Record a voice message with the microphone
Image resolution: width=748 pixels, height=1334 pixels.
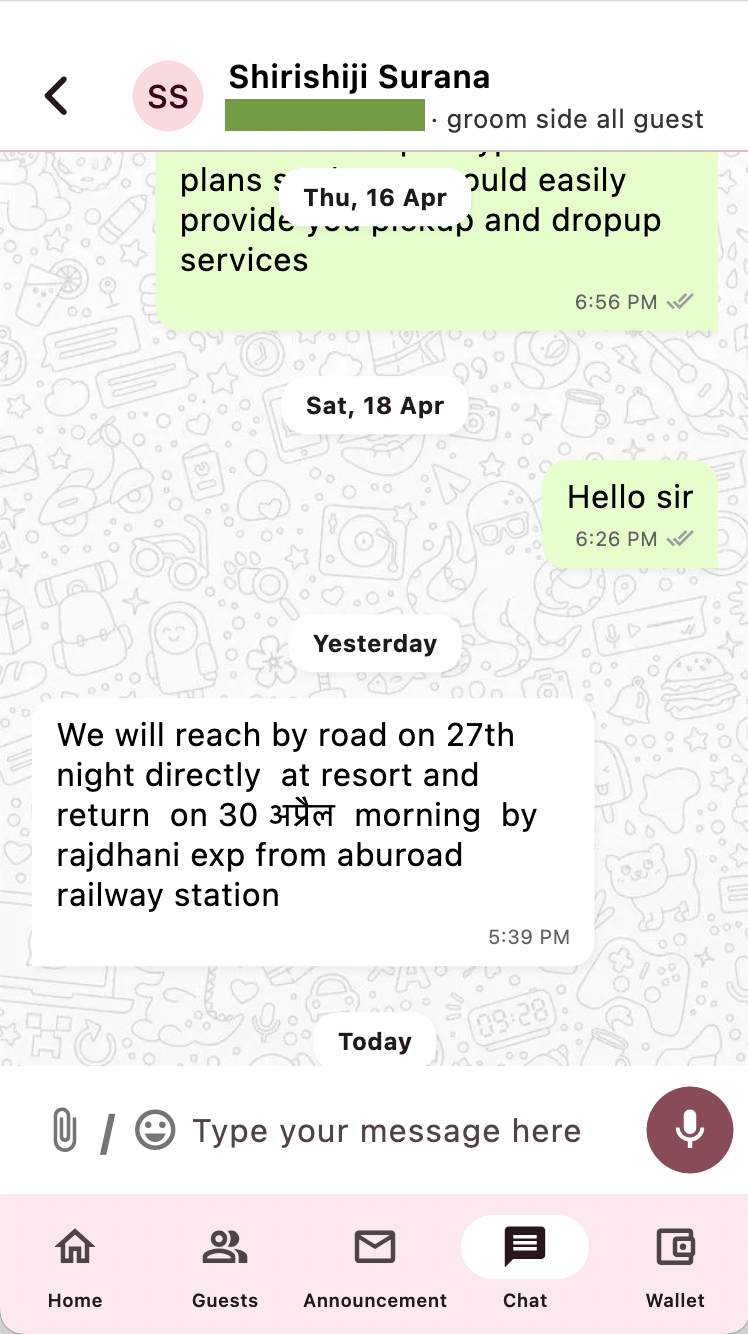click(689, 1130)
